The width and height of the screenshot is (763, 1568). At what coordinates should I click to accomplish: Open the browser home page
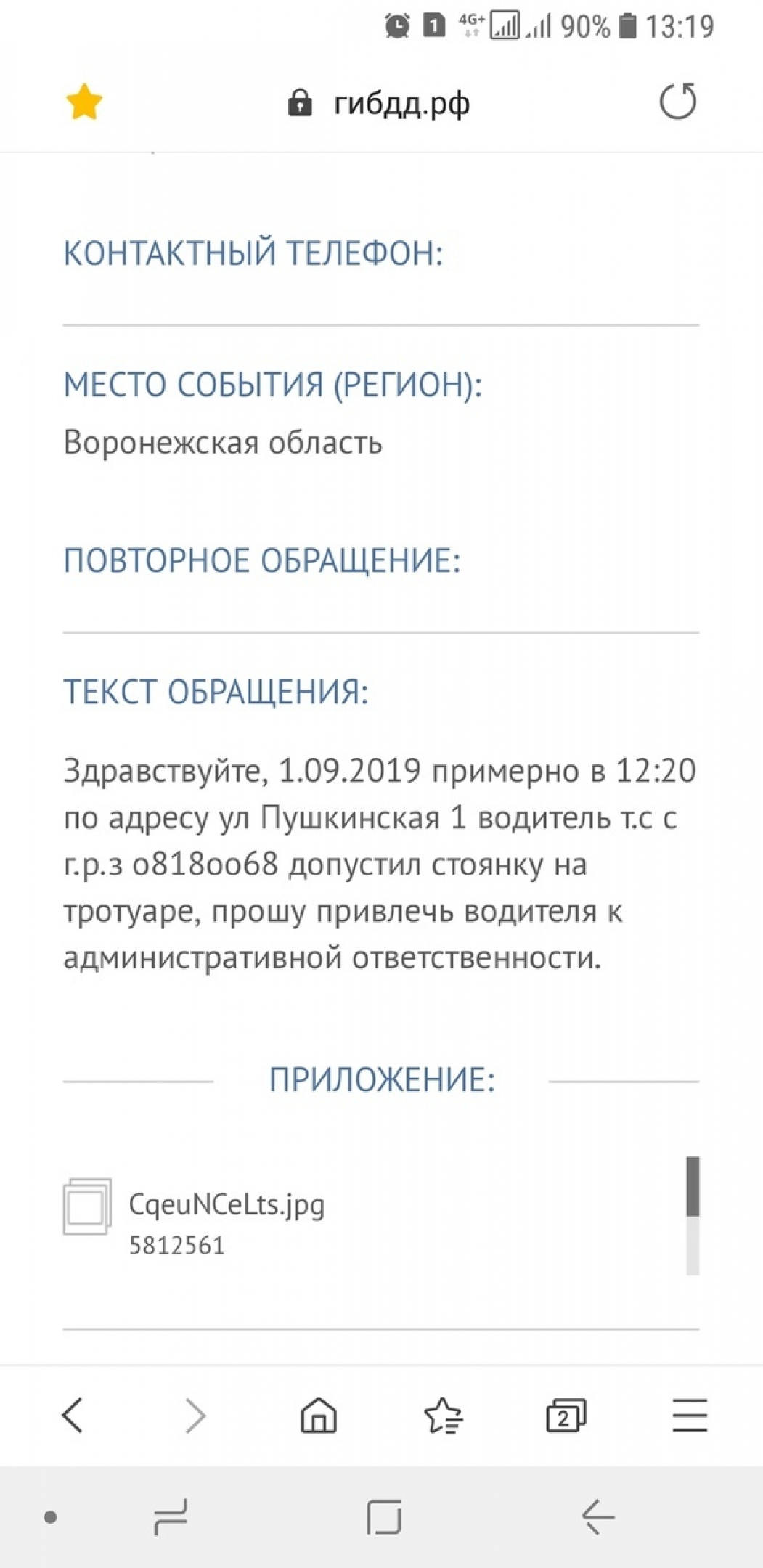tap(319, 1415)
